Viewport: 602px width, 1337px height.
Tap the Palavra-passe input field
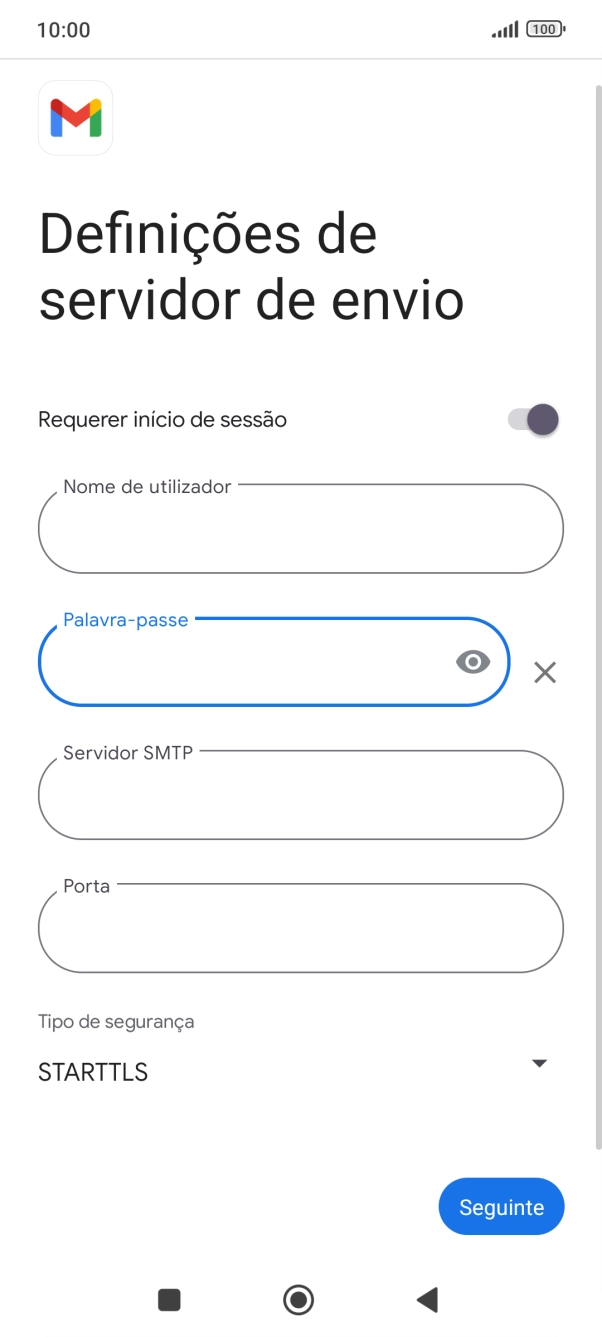tap(240, 662)
